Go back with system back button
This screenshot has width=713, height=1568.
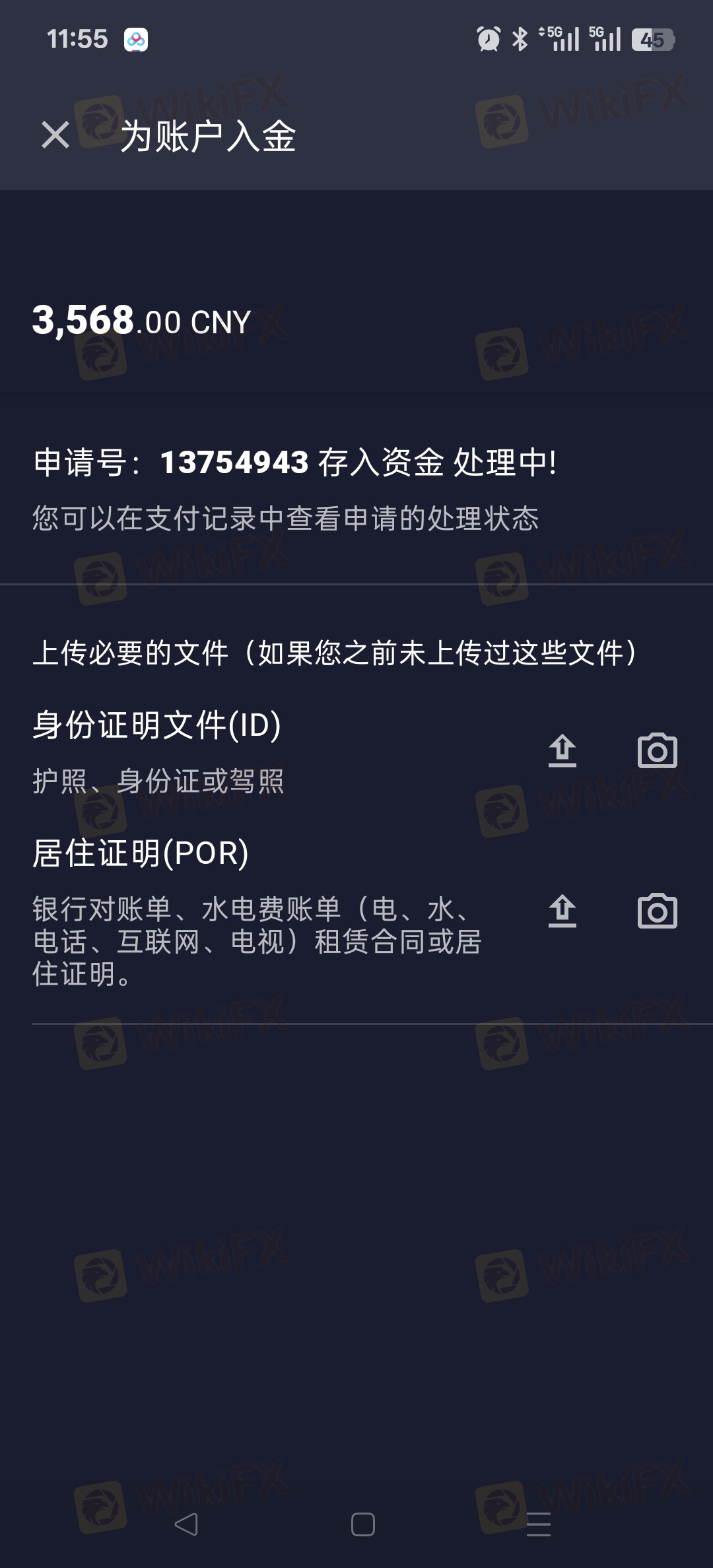(x=186, y=1524)
